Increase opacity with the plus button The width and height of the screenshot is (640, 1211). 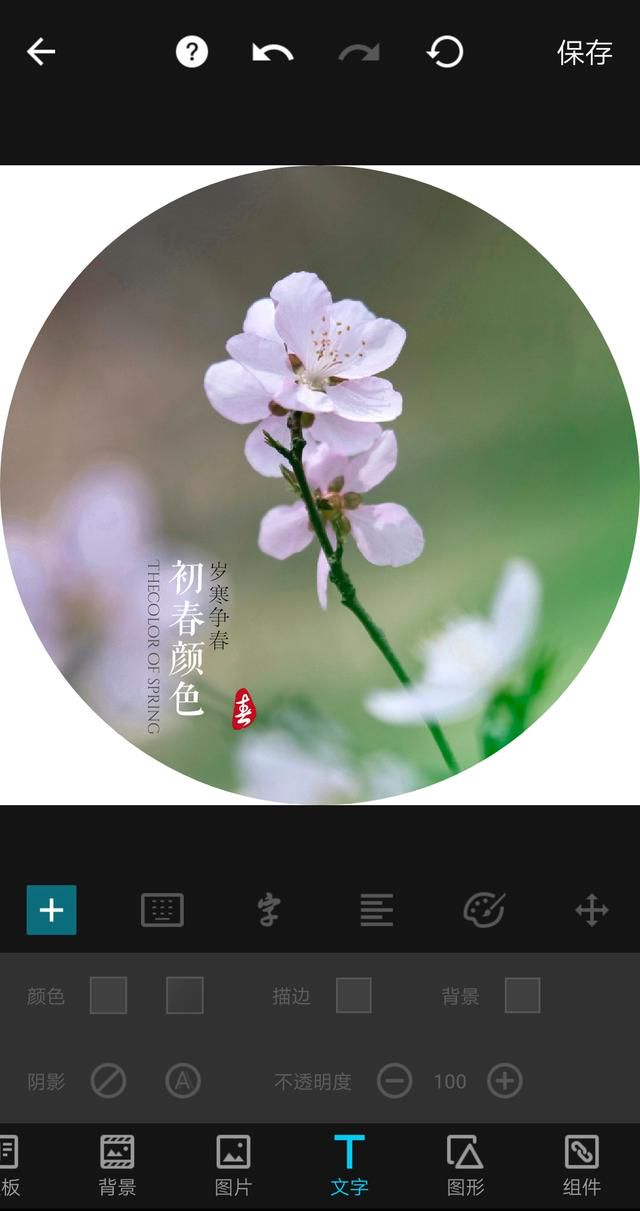point(505,1080)
